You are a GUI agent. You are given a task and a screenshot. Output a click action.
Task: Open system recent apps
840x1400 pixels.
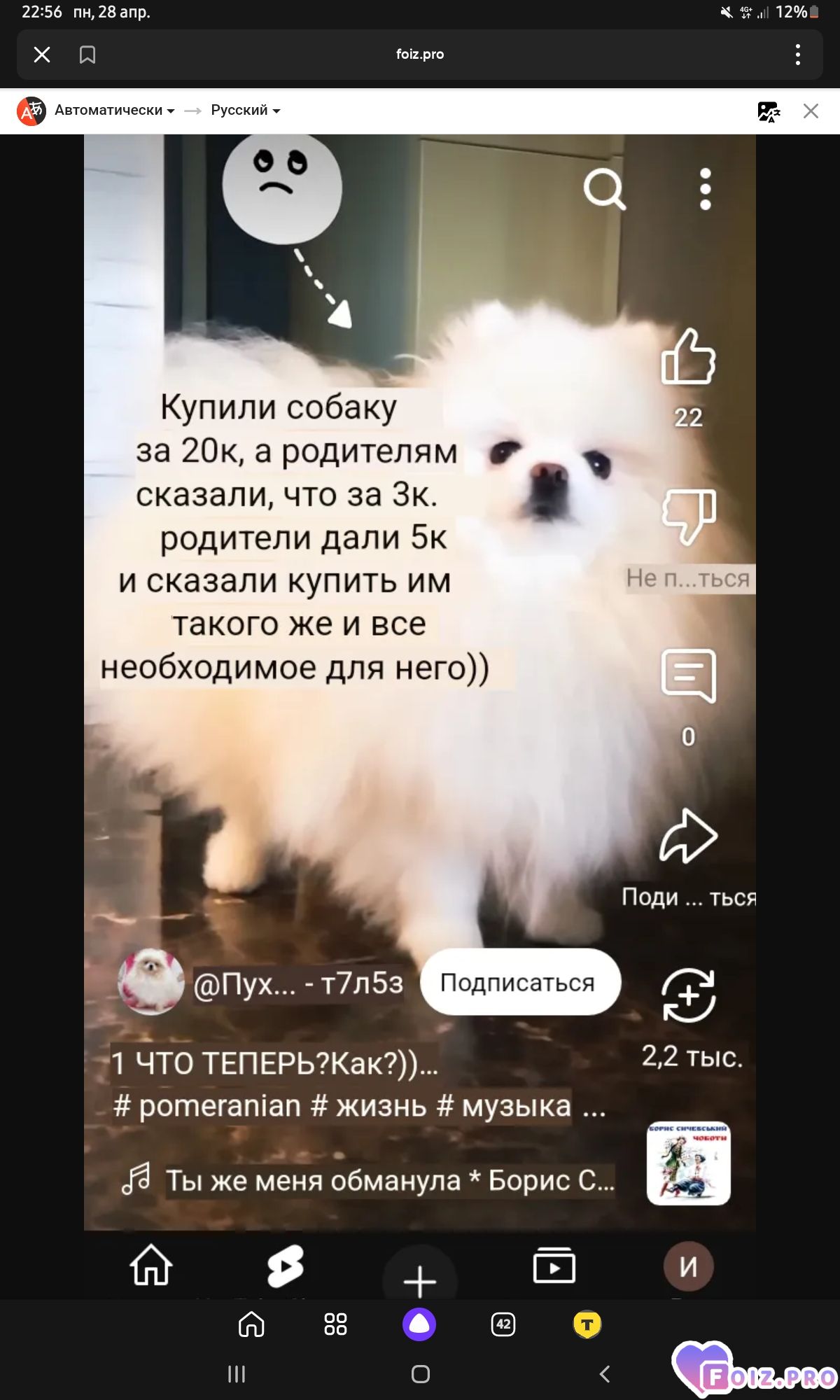237,1374
